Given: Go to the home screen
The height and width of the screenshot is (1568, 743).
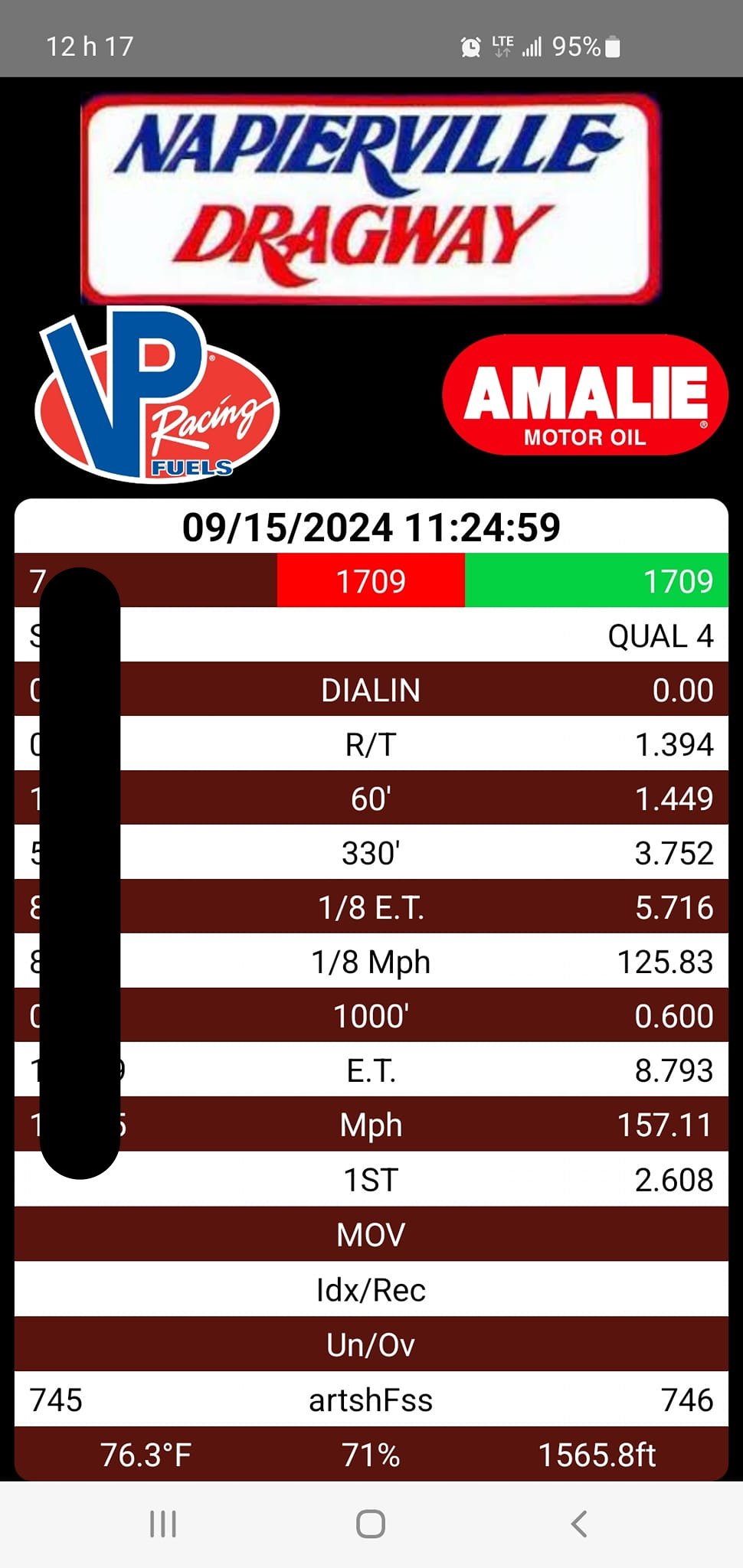Looking at the screenshot, I should point(371,1524).
